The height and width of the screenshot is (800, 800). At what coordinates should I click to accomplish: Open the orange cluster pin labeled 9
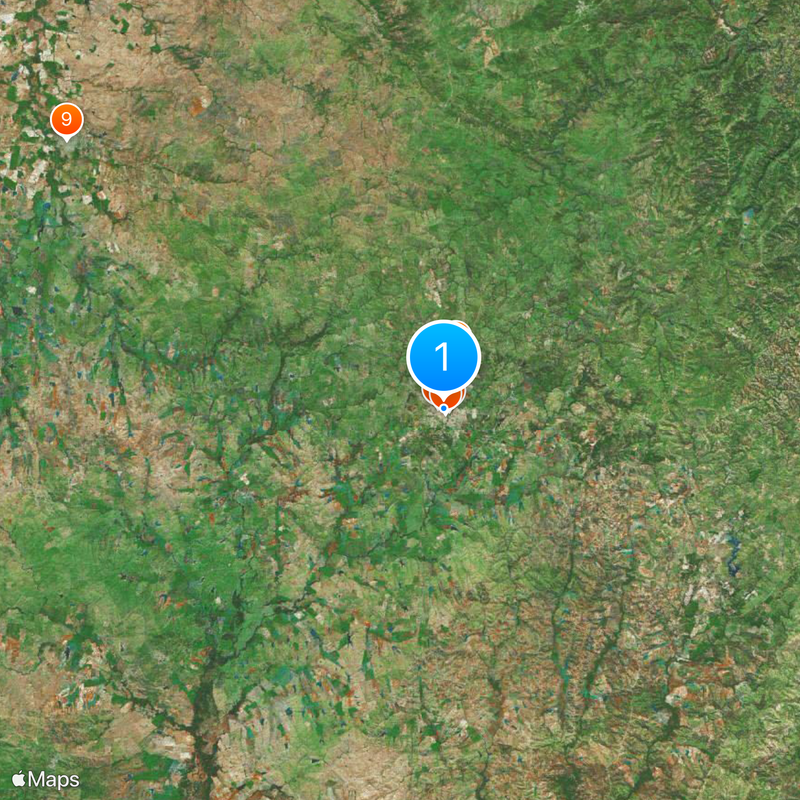click(x=66, y=121)
